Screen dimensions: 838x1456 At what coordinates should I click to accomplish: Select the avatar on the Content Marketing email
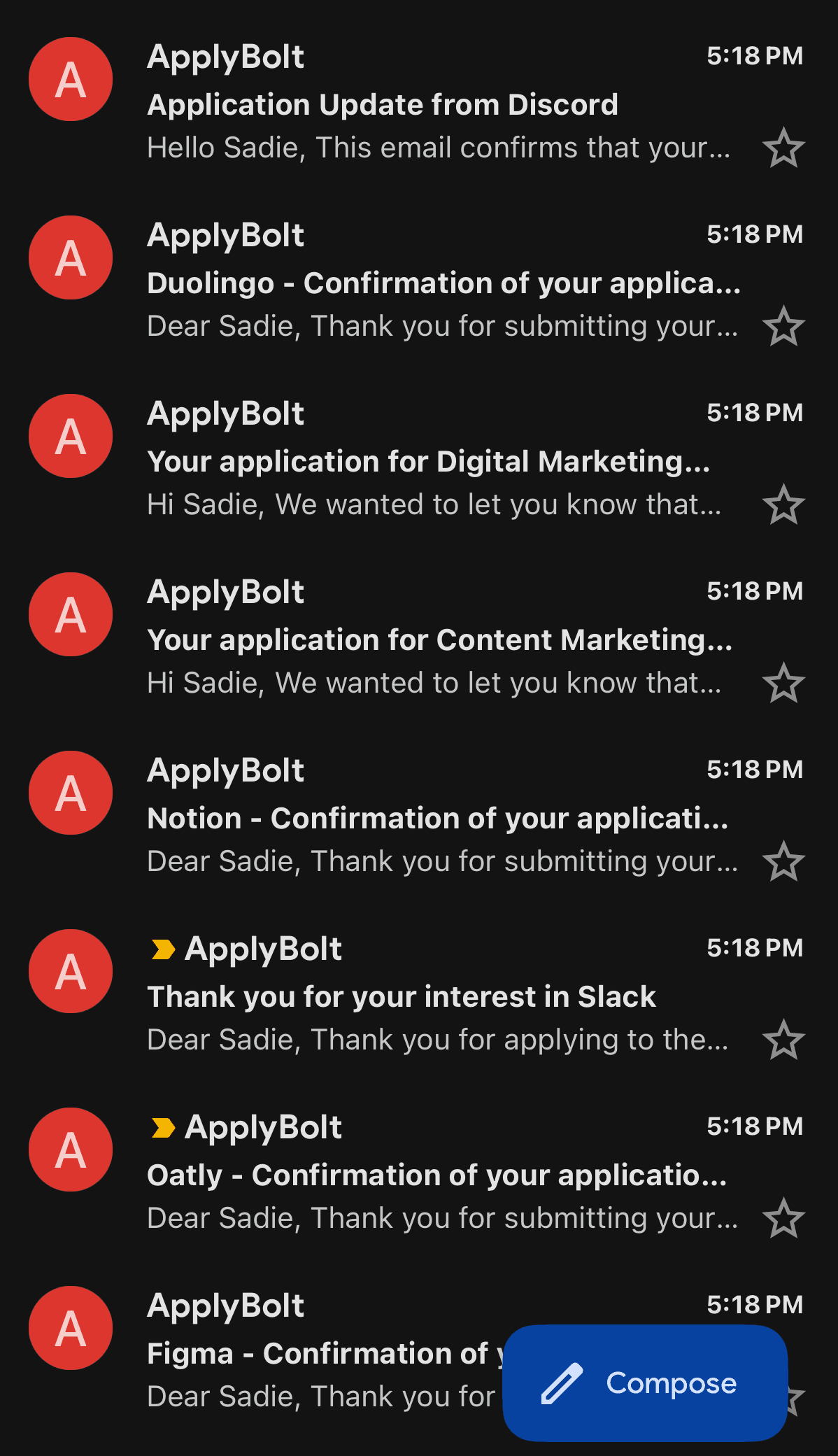(x=70, y=614)
